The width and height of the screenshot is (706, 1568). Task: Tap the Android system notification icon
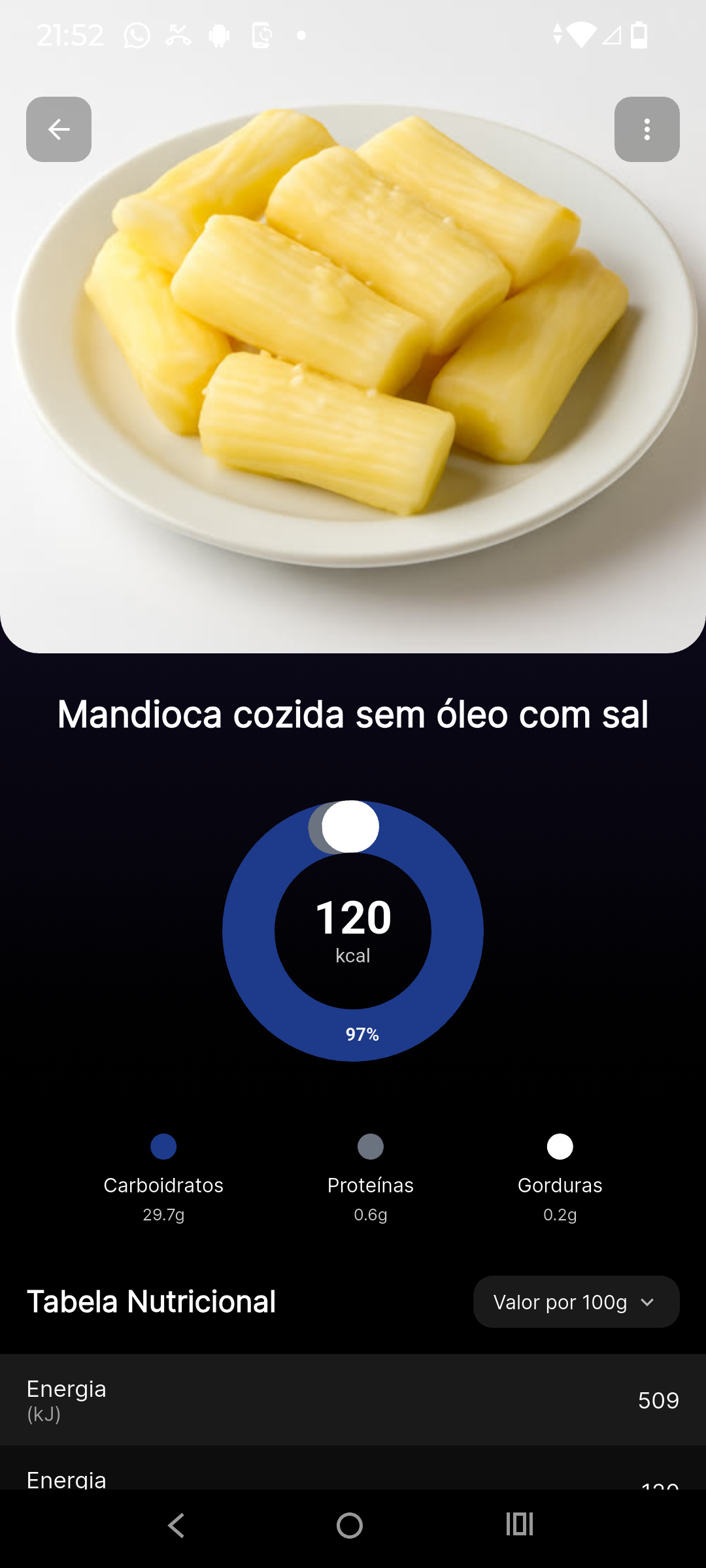tap(218, 35)
